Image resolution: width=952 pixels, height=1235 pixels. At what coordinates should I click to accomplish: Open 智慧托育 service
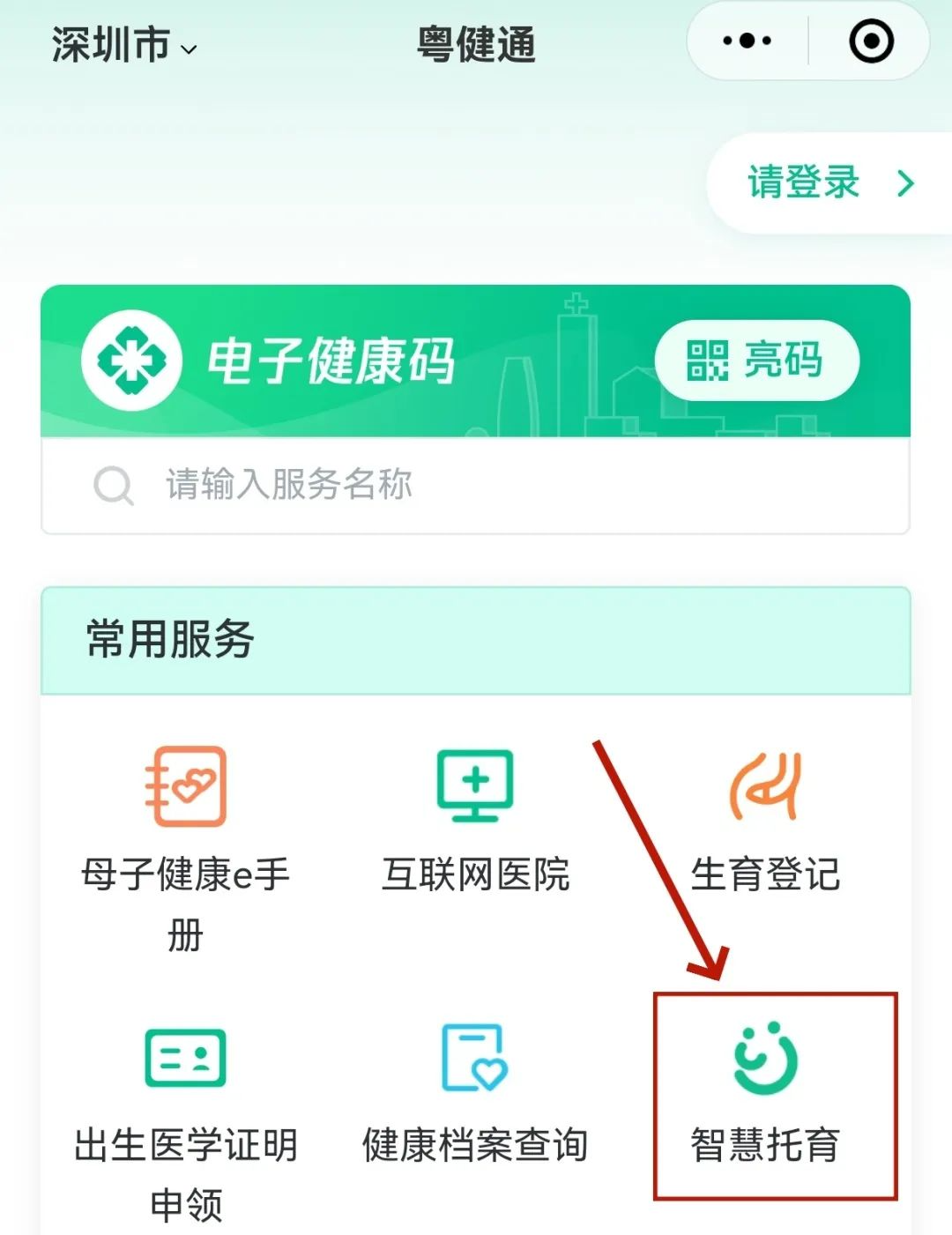pyautogui.click(x=765, y=1093)
